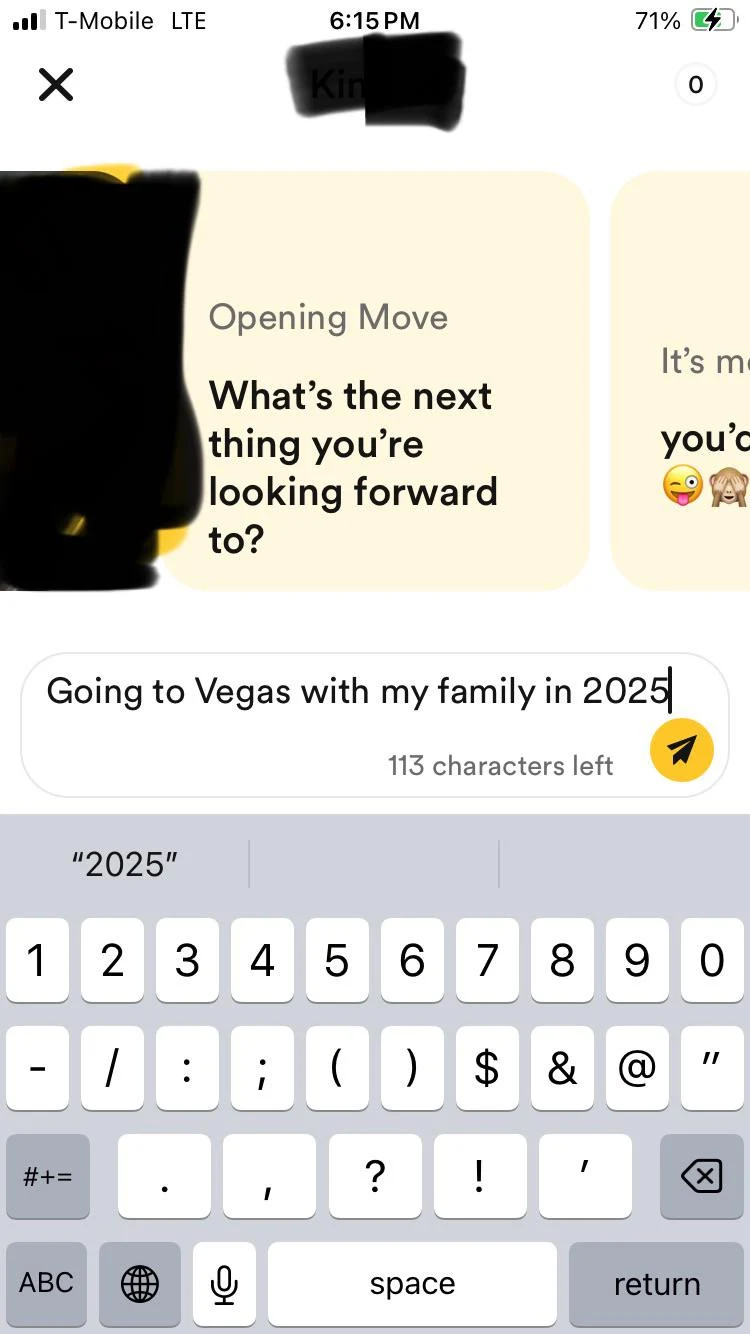
Task: Hit the backspace key
Action: (701, 1176)
